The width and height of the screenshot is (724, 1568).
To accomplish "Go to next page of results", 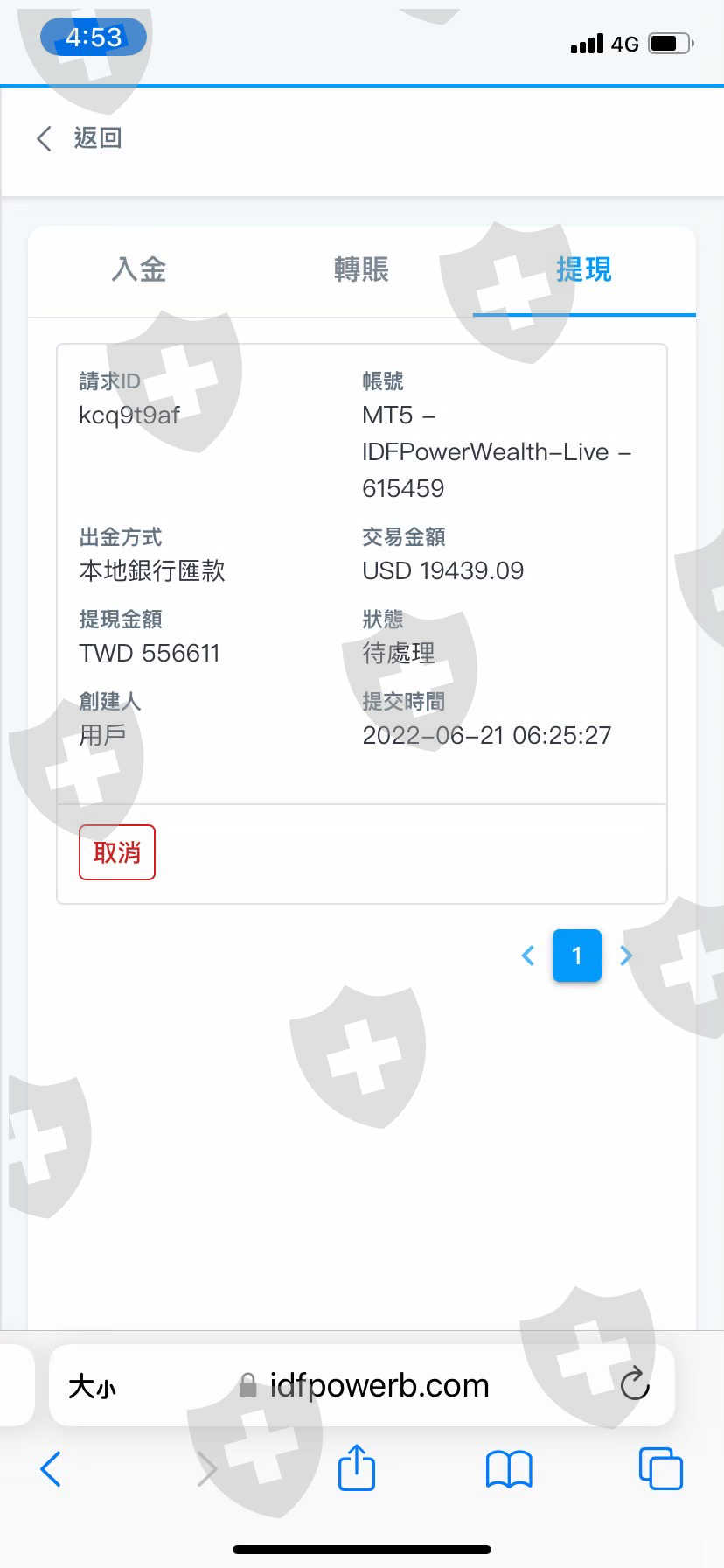I will [x=626, y=955].
